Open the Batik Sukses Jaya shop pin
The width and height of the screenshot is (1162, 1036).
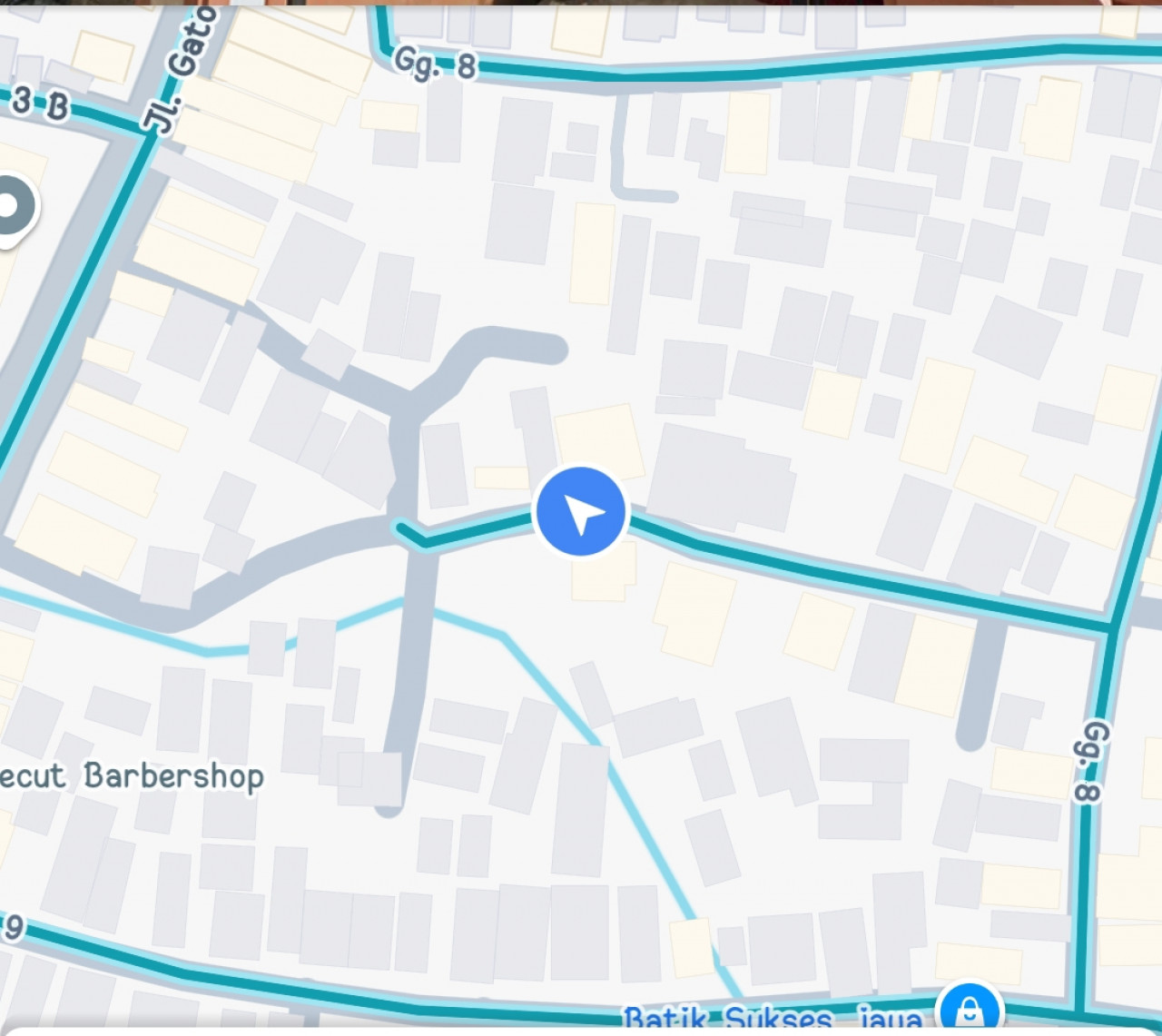(x=970, y=1009)
